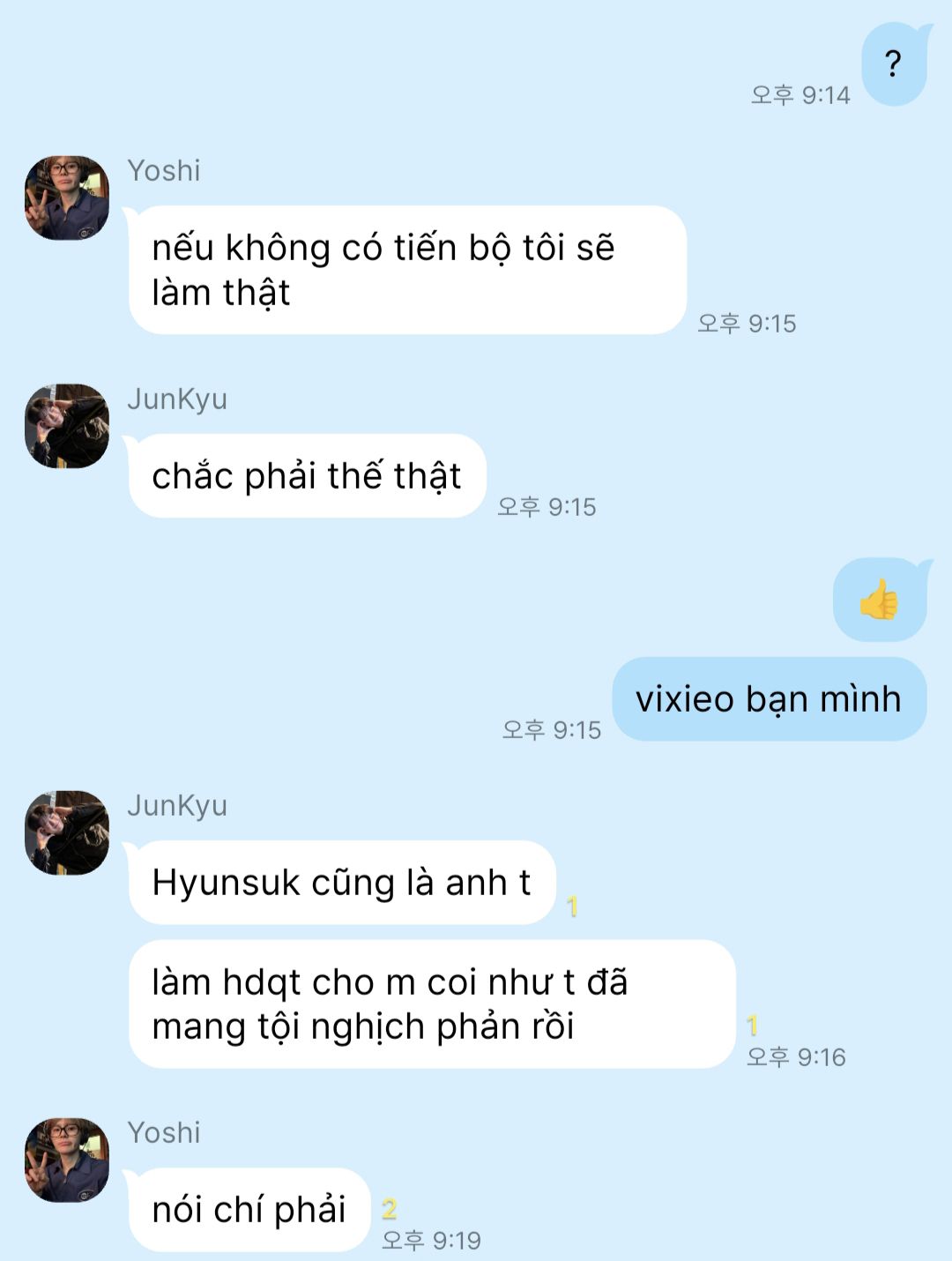
Task: Open JunKyu's avatar beside "chắc phải thế thật"
Action: pyautogui.click(x=67, y=426)
